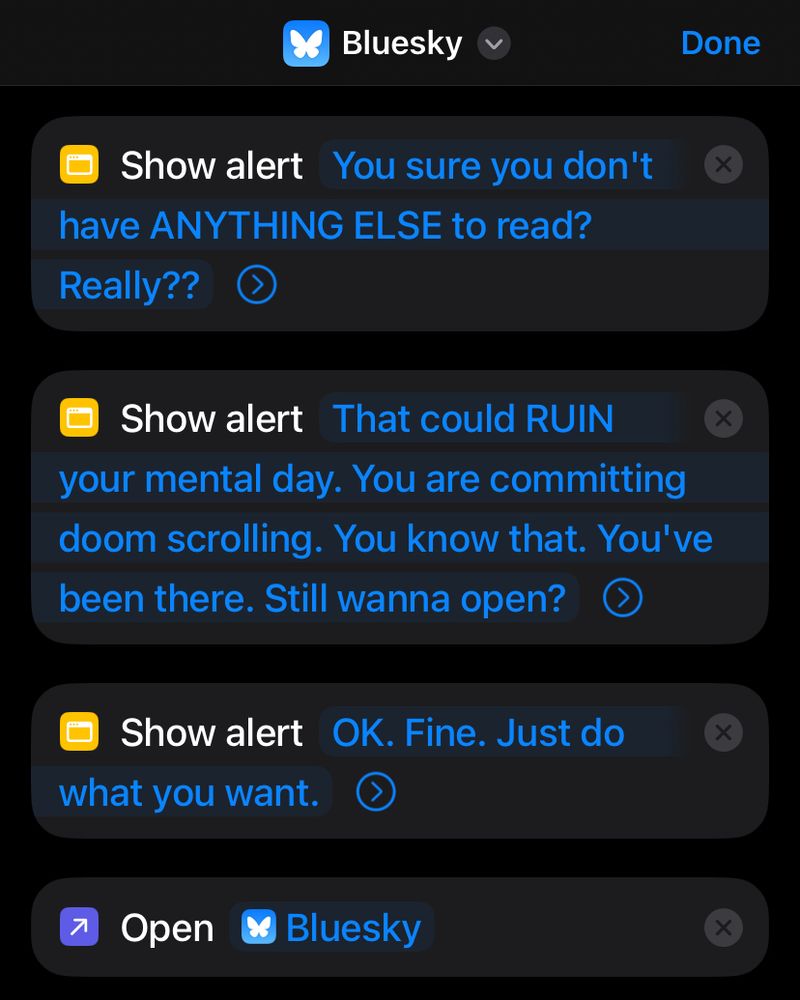
Task: Select the alert icon on the third Show alert action
Action: (x=79, y=733)
